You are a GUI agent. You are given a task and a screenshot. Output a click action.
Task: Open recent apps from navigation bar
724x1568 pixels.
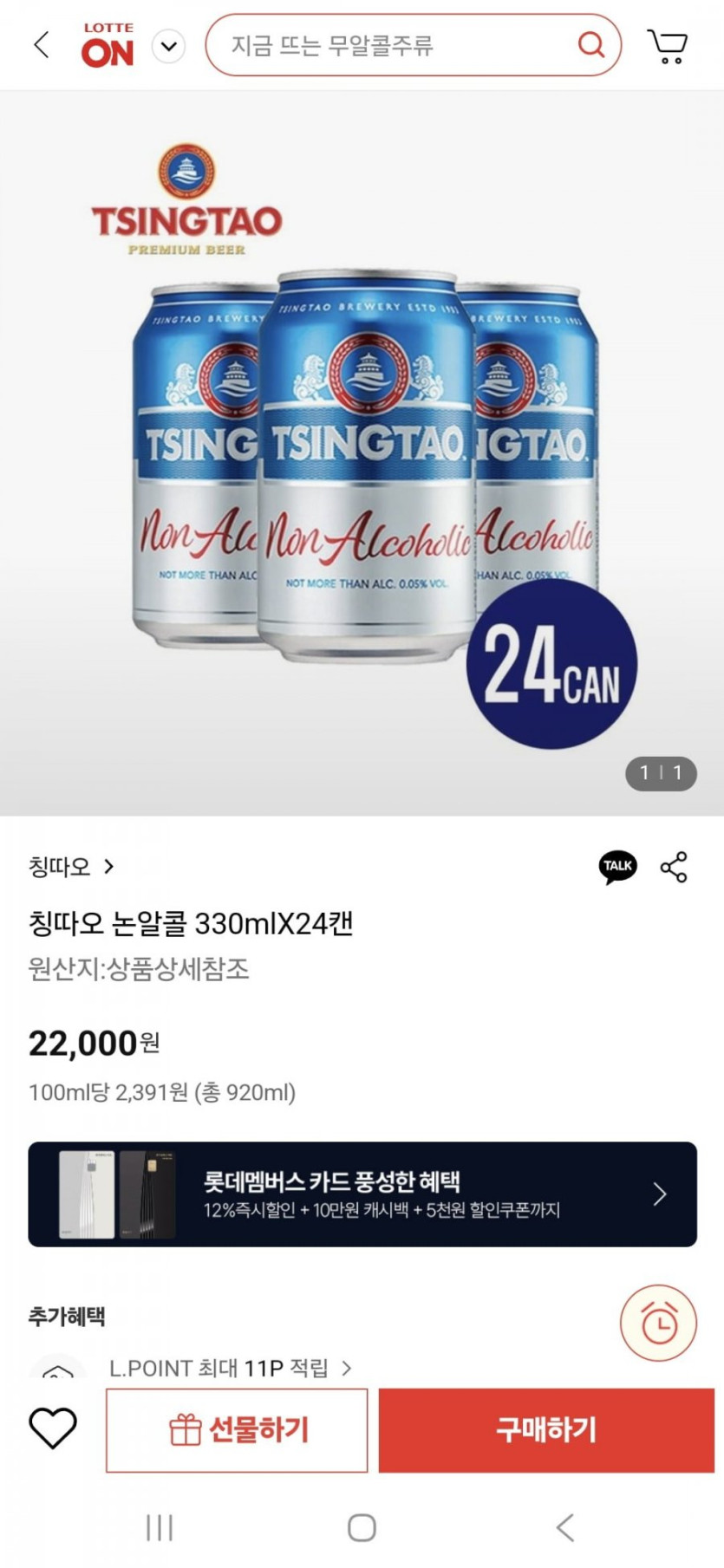160,1527
